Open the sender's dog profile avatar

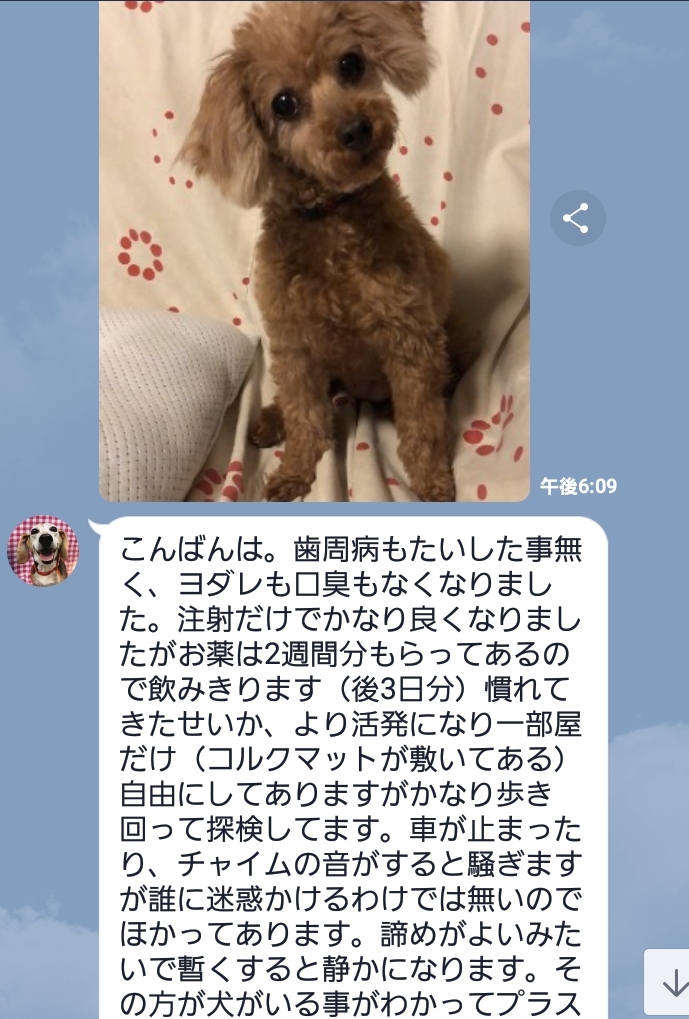[43, 551]
